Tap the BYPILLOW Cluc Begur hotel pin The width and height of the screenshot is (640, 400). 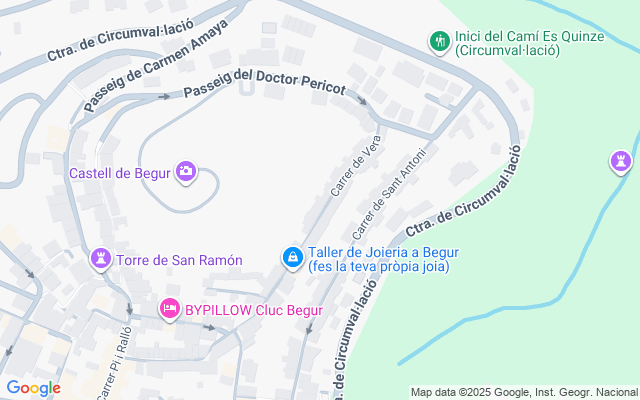(x=170, y=308)
